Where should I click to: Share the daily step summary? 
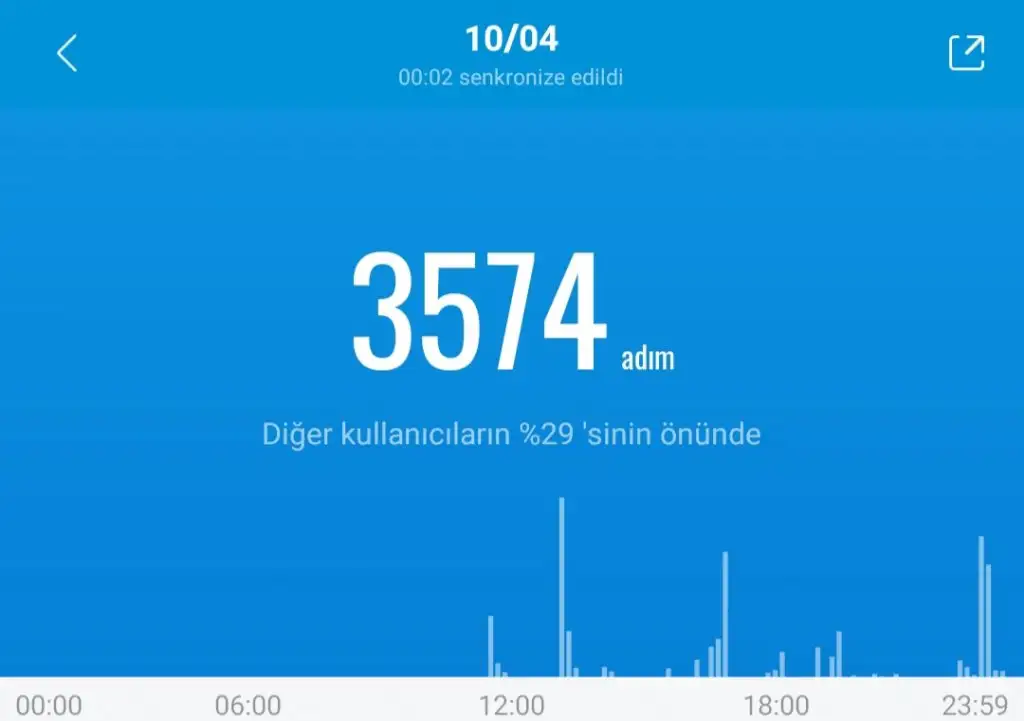coord(966,53)
